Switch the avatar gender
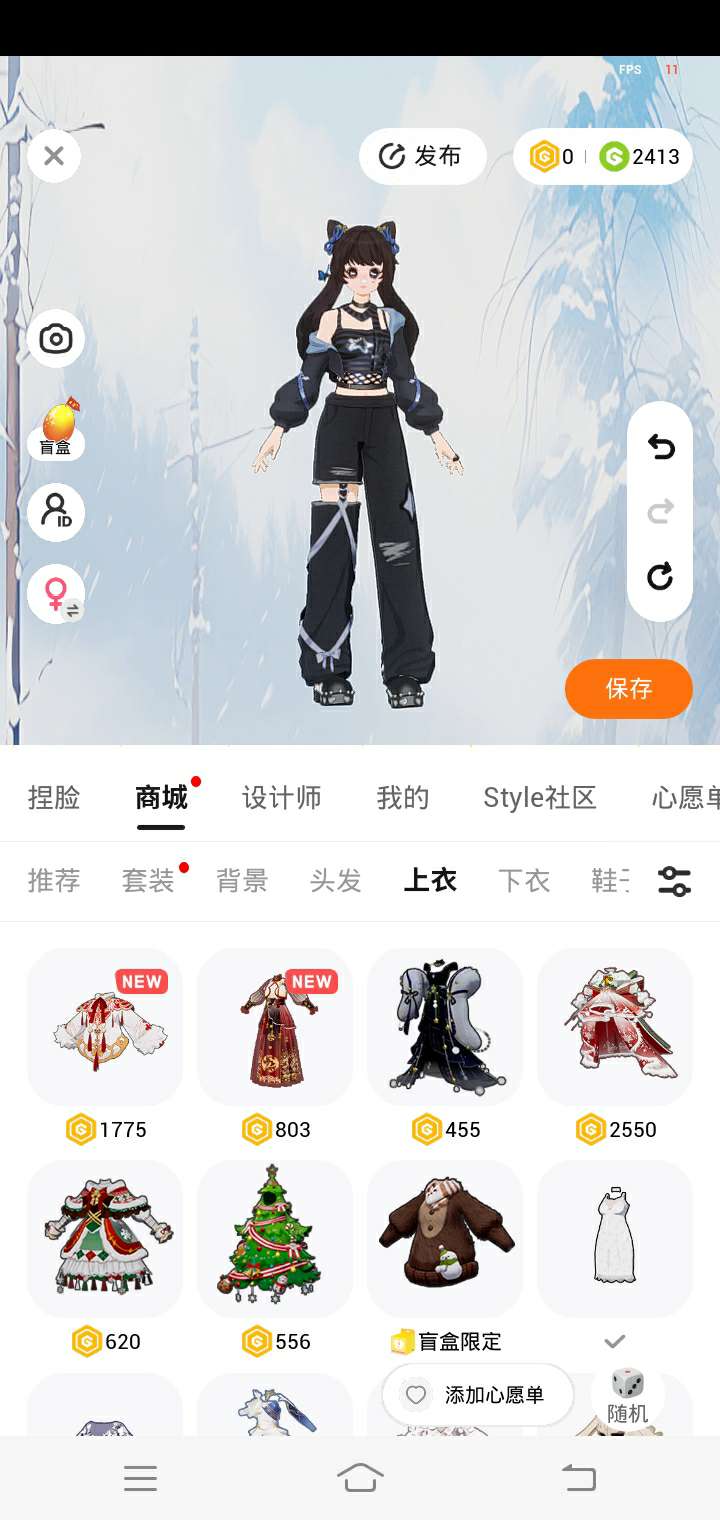The height and width of the screenshot is (1520, 720). pyautogui.click(x=56, y=595)
